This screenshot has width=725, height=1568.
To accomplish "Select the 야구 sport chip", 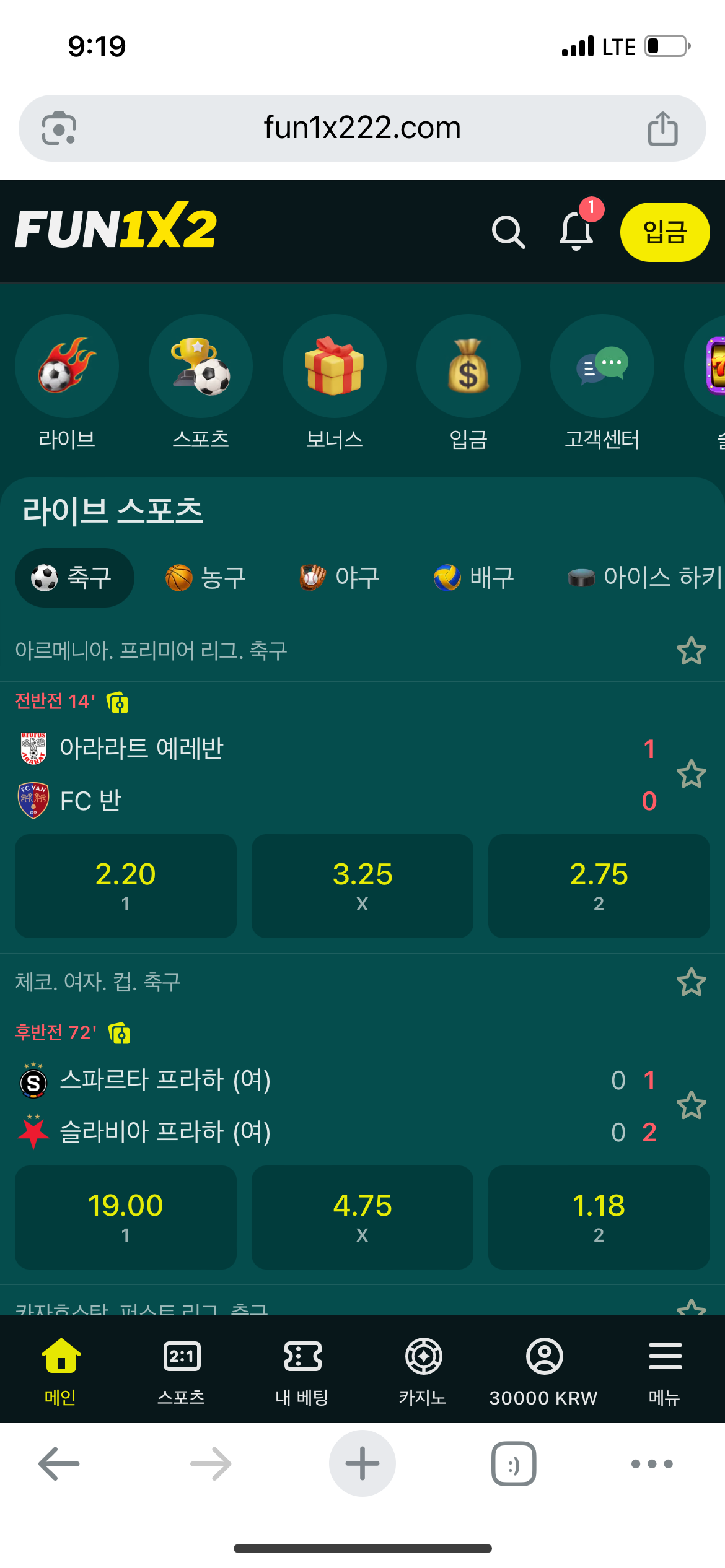I will coord(340,578).
